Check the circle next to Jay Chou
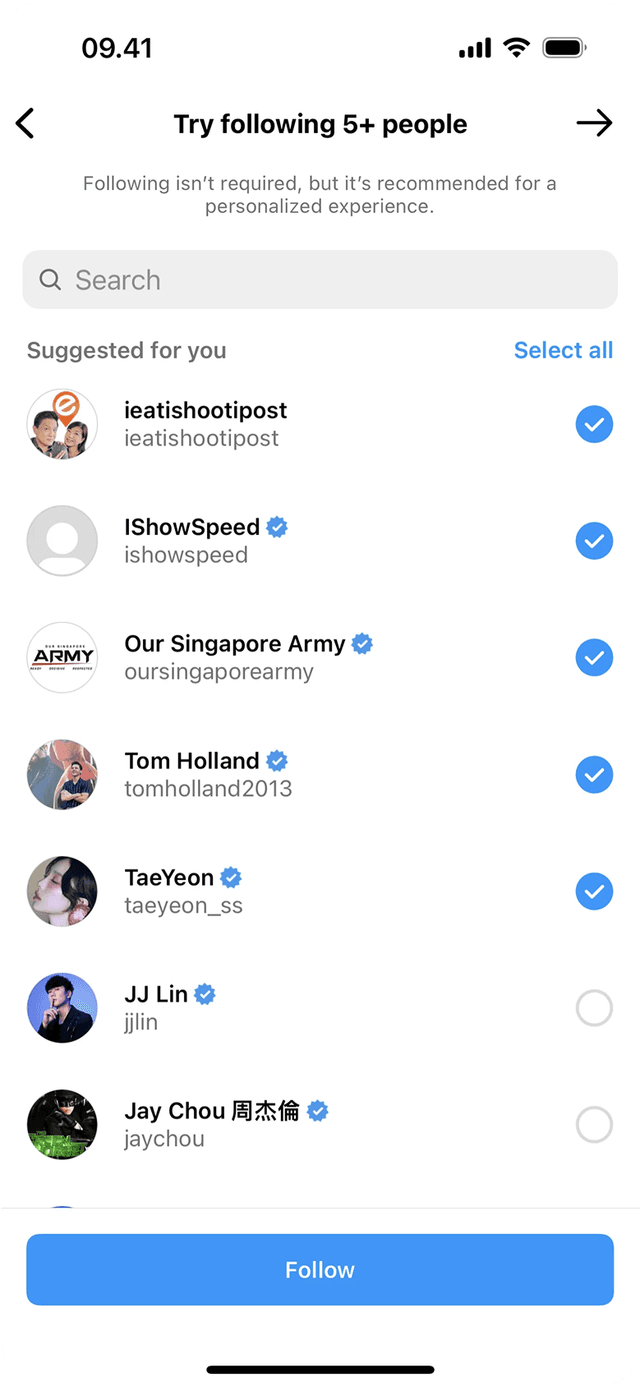Viewport: 640px width, 1387px height. 594,1125
